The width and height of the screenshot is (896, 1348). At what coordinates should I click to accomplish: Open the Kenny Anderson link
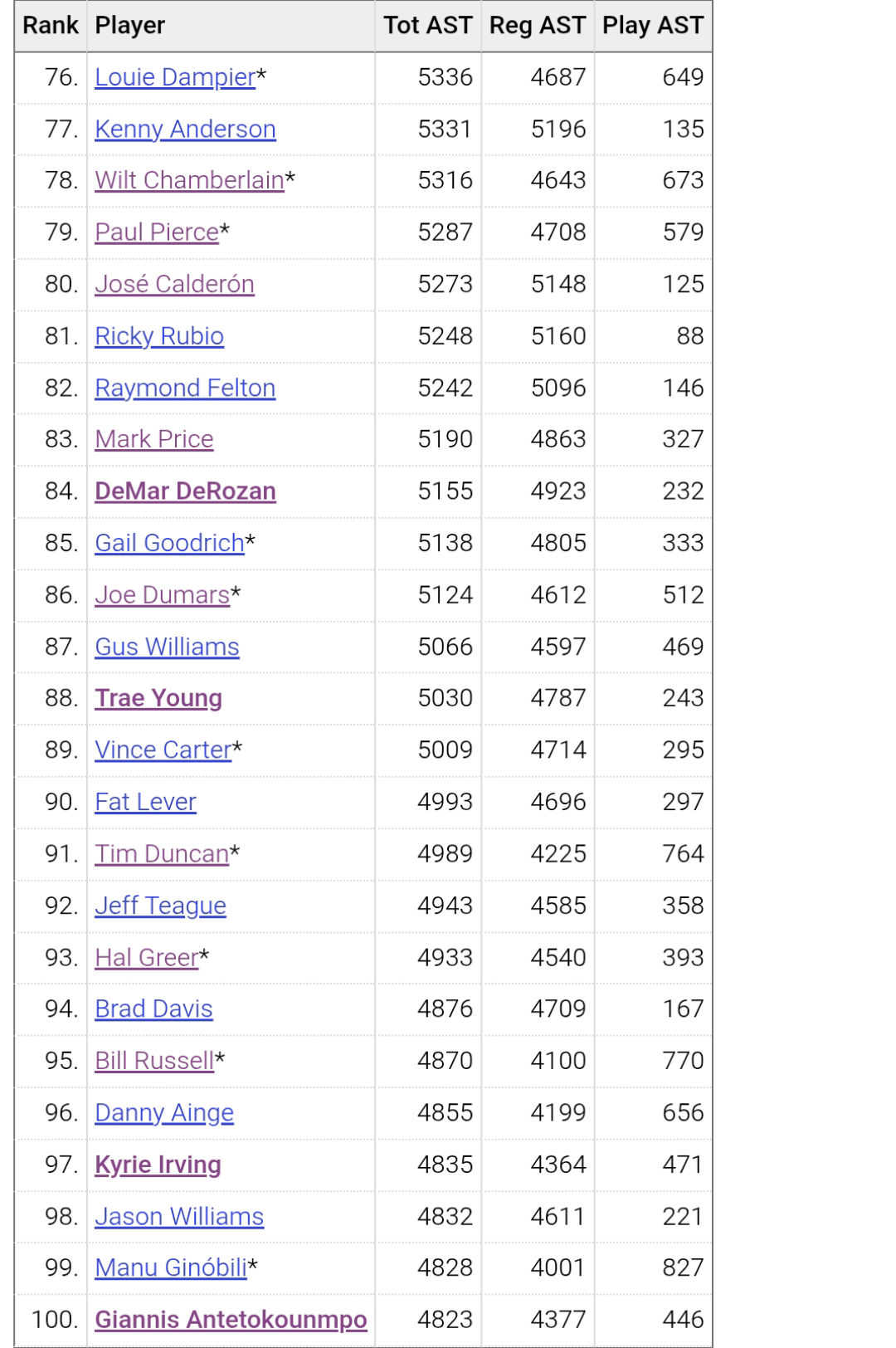[x=185, y=129]
